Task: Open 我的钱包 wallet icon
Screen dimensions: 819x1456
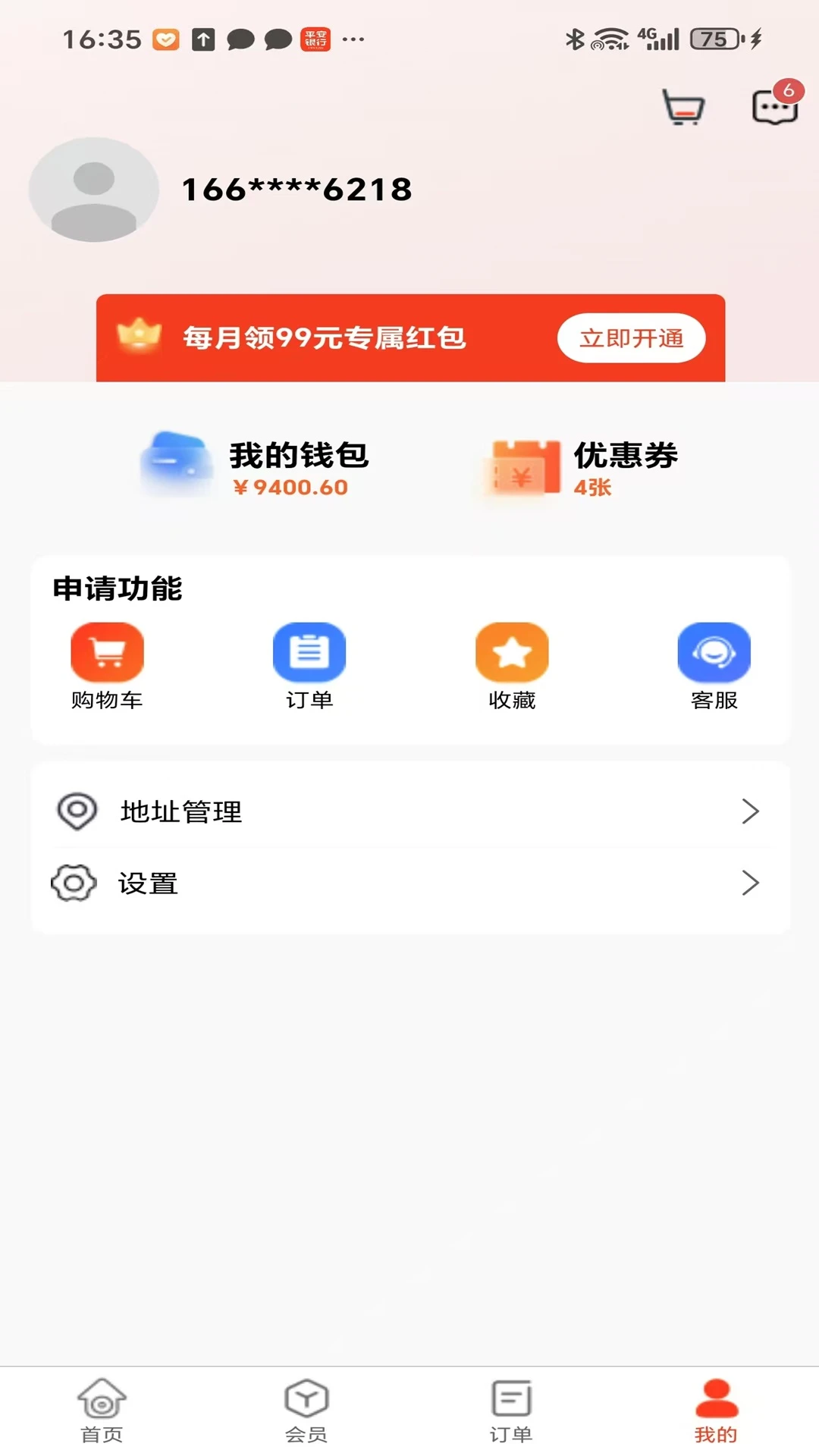Action: pyautogui.click(x=175, y=461)
